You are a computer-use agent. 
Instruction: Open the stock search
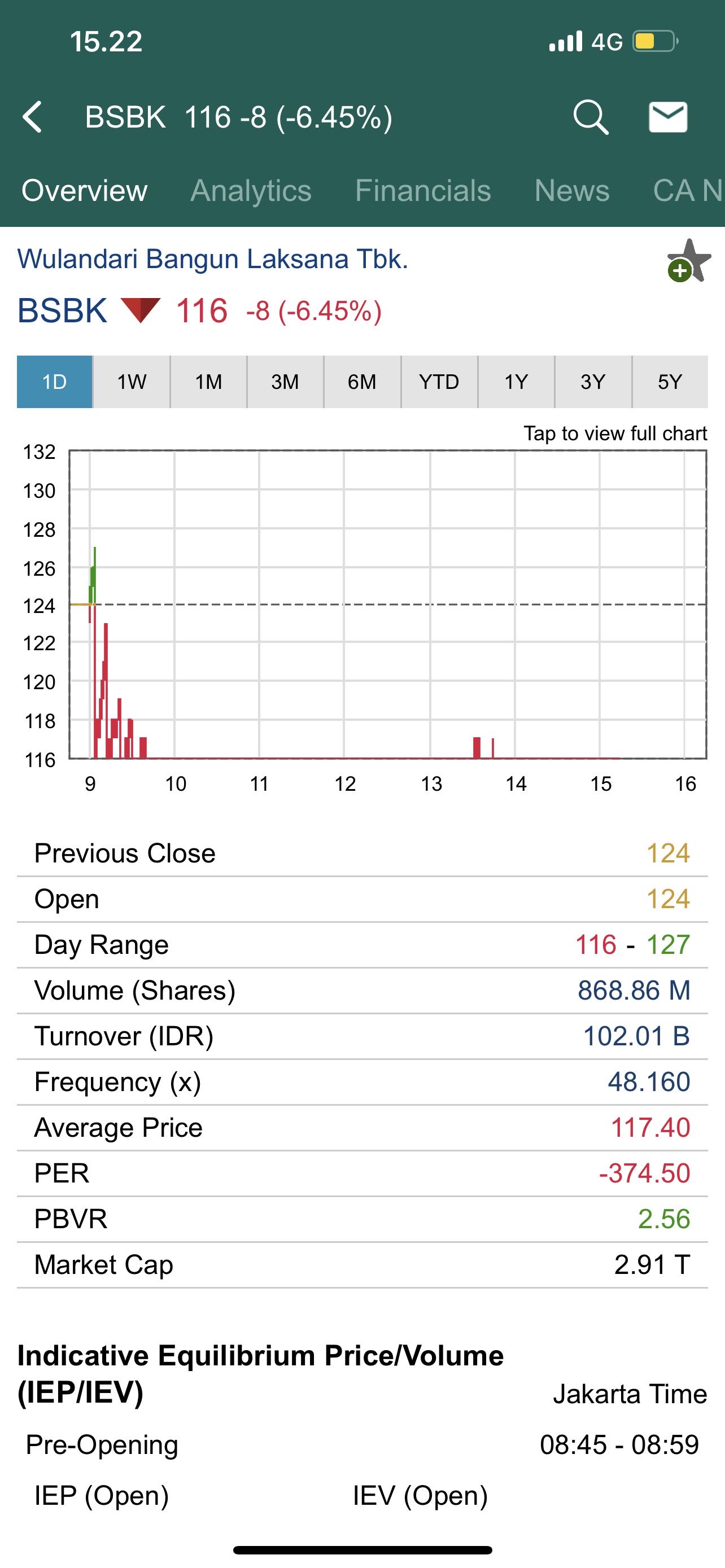pos(591,116)
